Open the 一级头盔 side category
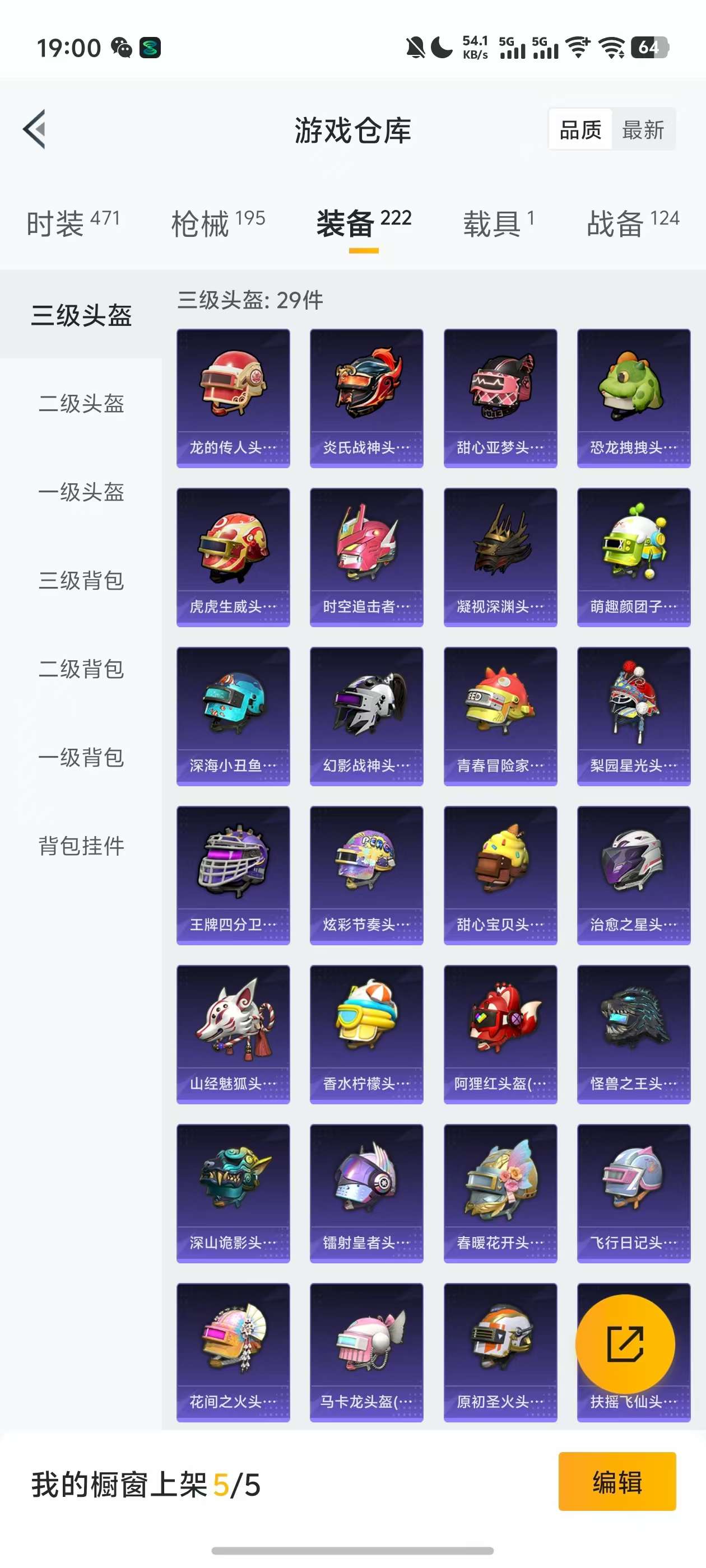The image size is (706, 1568). (81, 492)
